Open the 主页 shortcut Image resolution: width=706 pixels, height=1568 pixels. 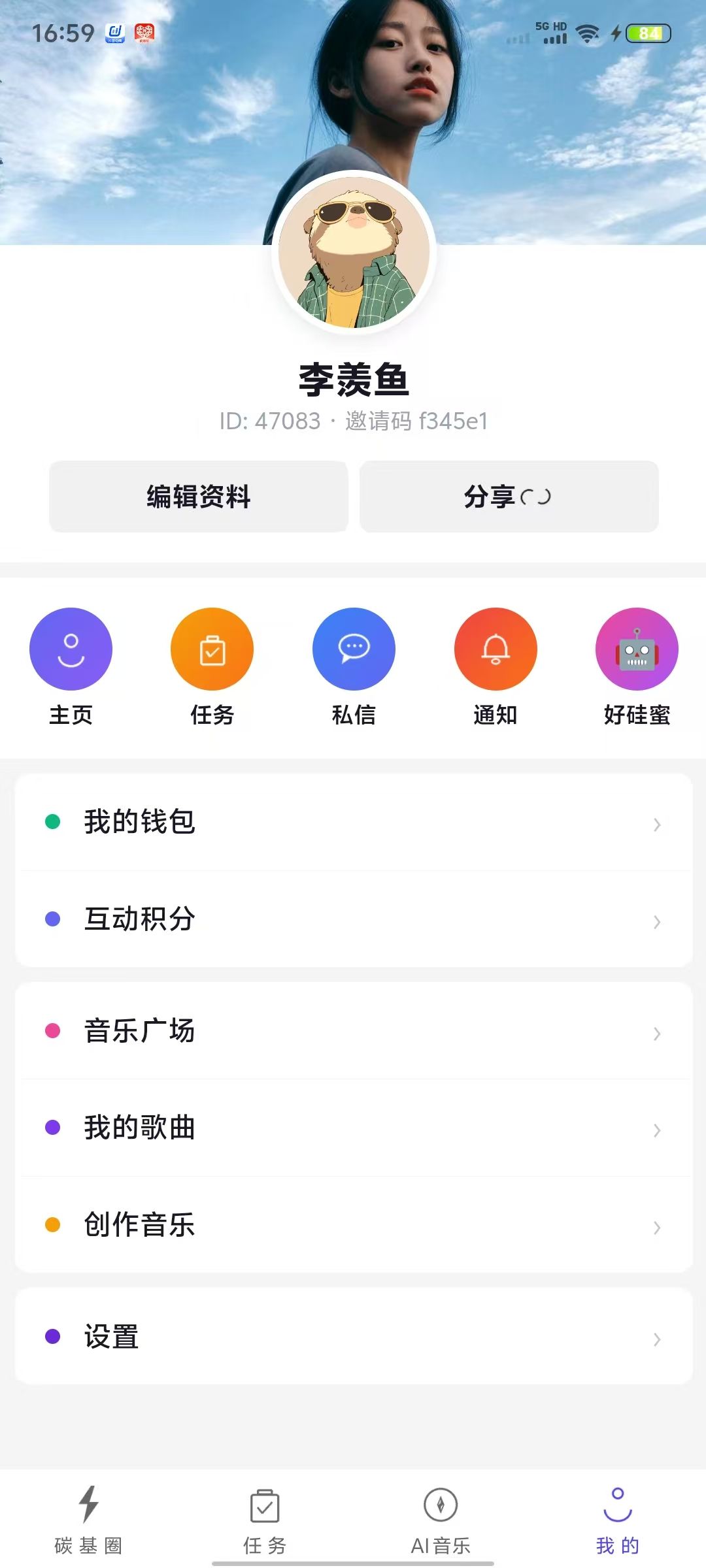tap(71, 649)
